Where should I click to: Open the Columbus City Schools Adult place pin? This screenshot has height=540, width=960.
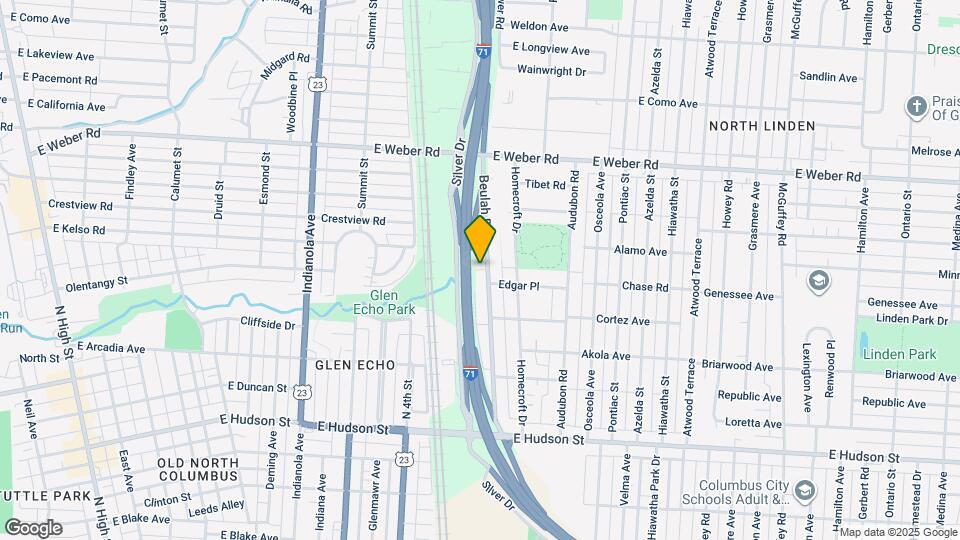[x=804, y=491]
